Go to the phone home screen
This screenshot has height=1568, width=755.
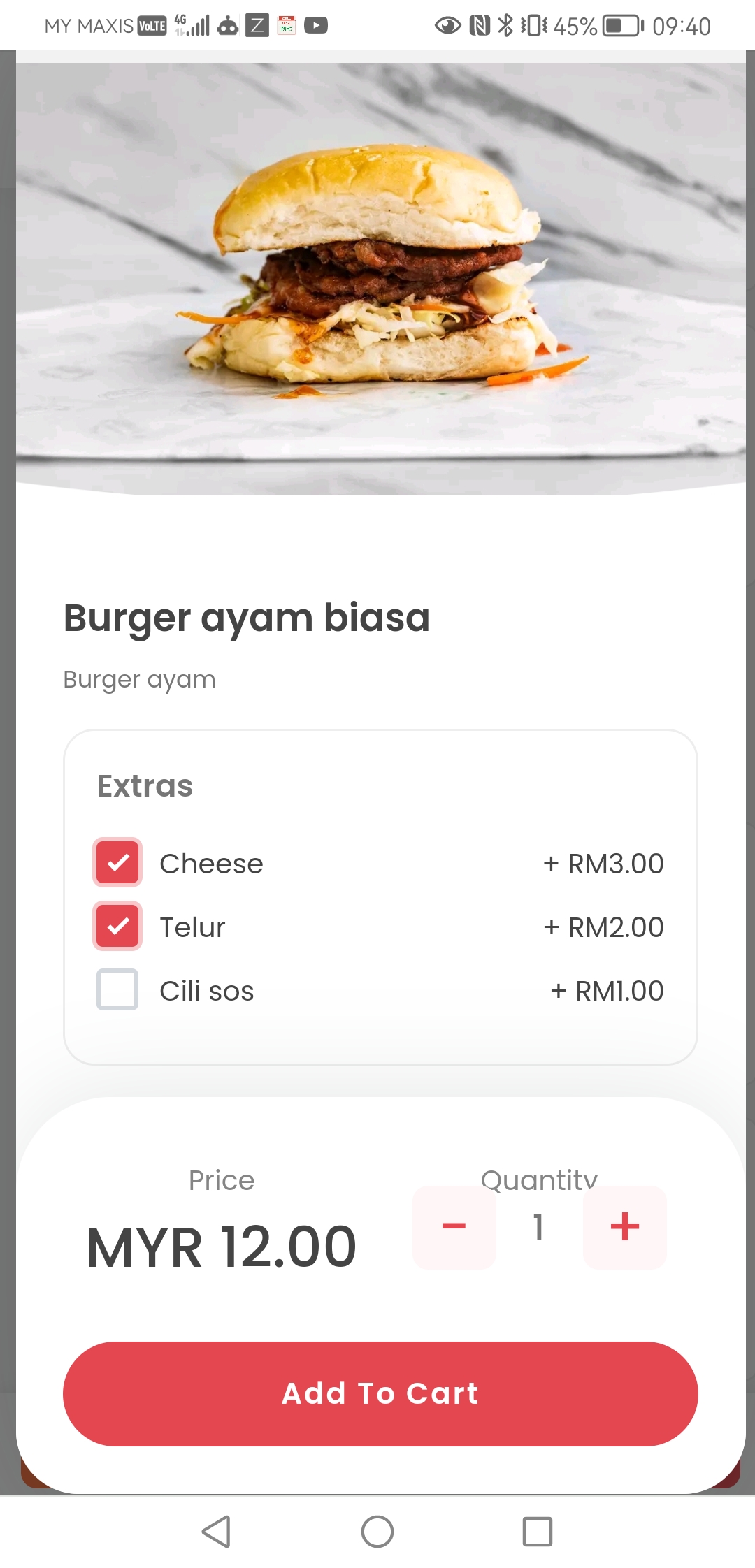coord(377,1532)
